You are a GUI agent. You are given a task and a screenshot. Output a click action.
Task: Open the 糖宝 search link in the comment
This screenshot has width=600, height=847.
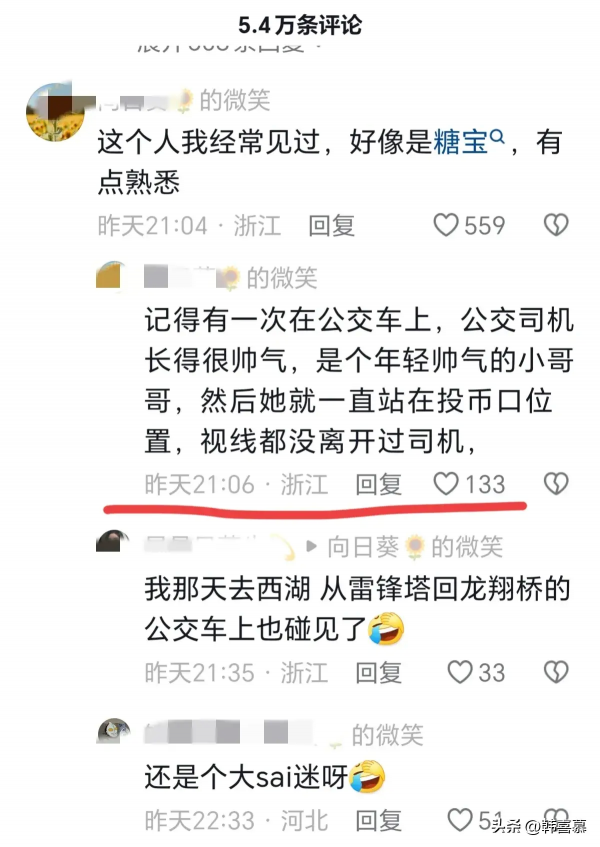[x=461, y=142]
